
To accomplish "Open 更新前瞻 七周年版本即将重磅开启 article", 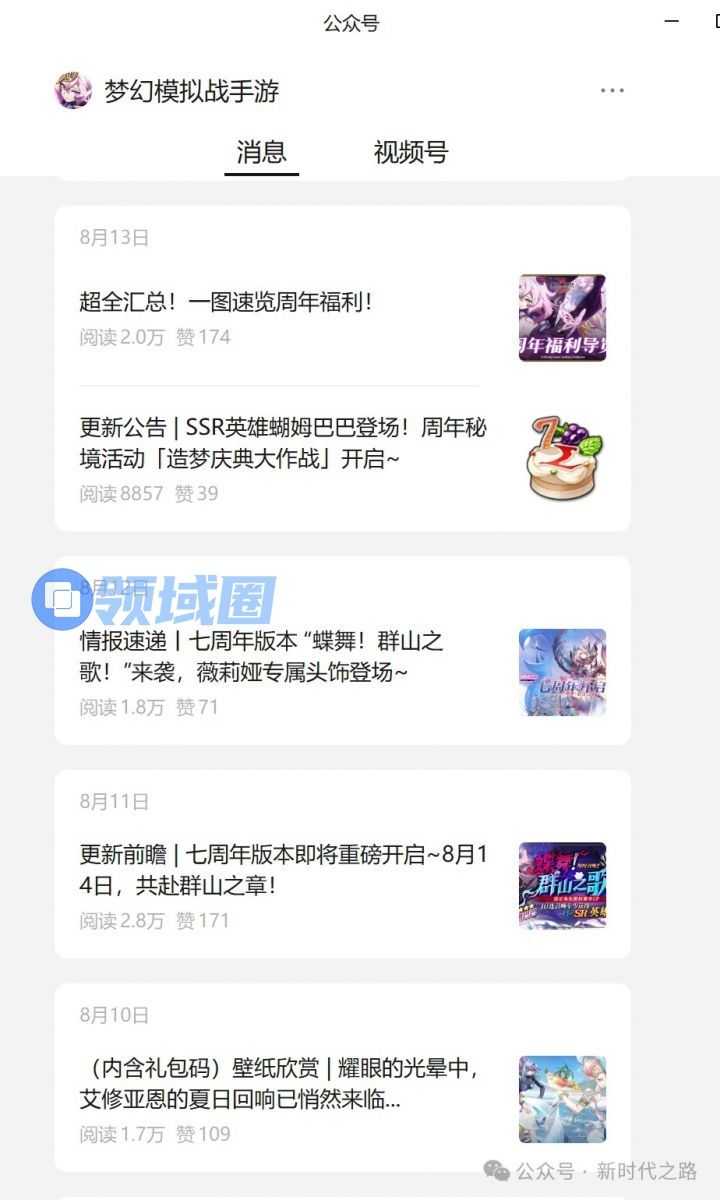I will [x=283, y=870].
